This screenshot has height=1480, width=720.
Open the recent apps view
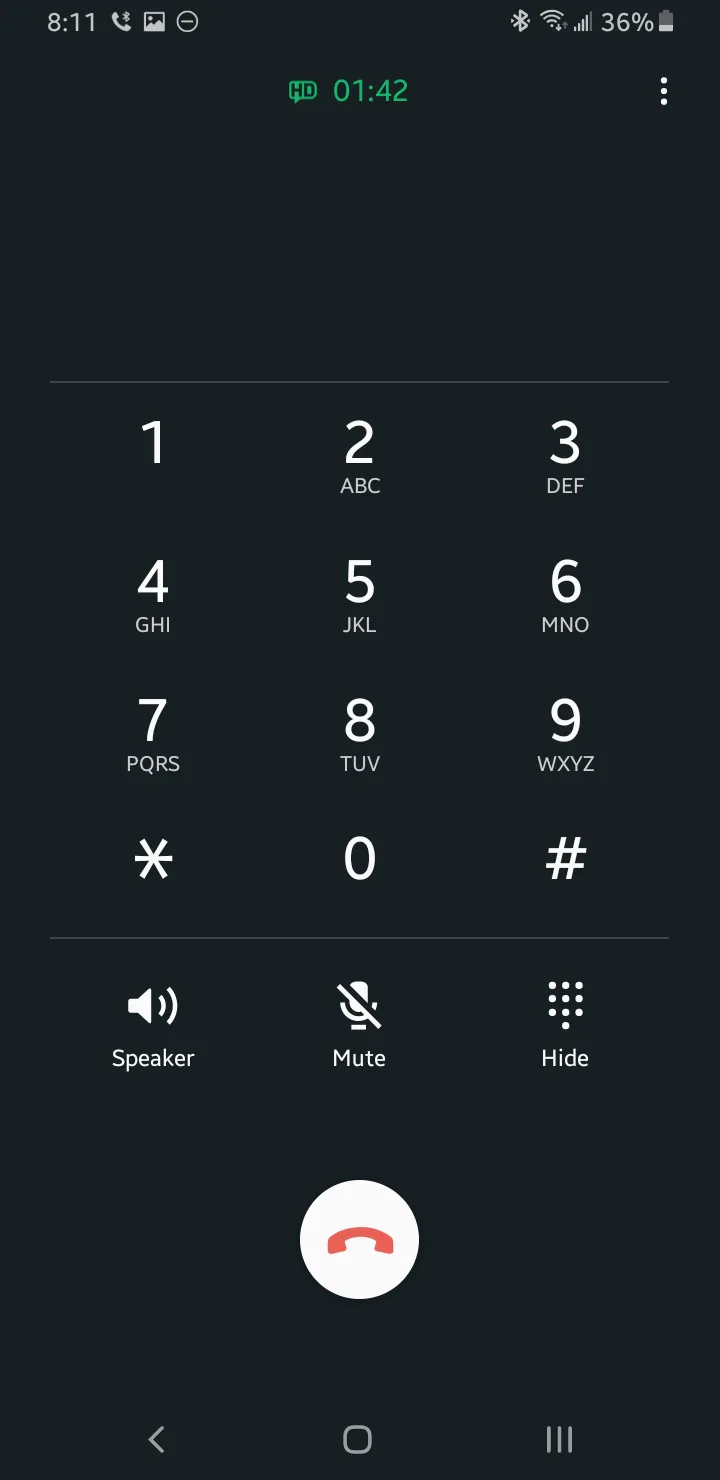(x=559, y=1440)
